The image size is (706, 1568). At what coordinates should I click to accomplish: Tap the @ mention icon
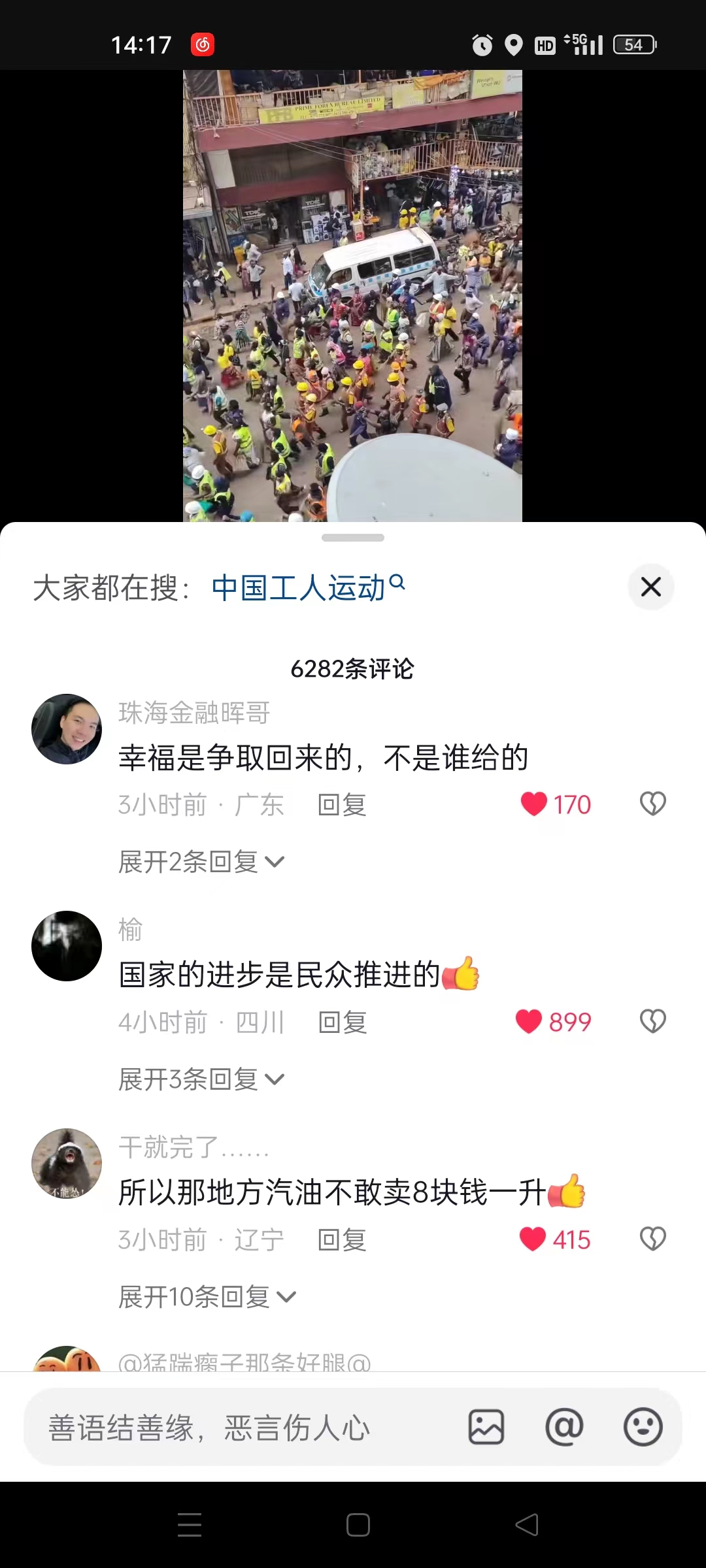(x=565, y=1428)
